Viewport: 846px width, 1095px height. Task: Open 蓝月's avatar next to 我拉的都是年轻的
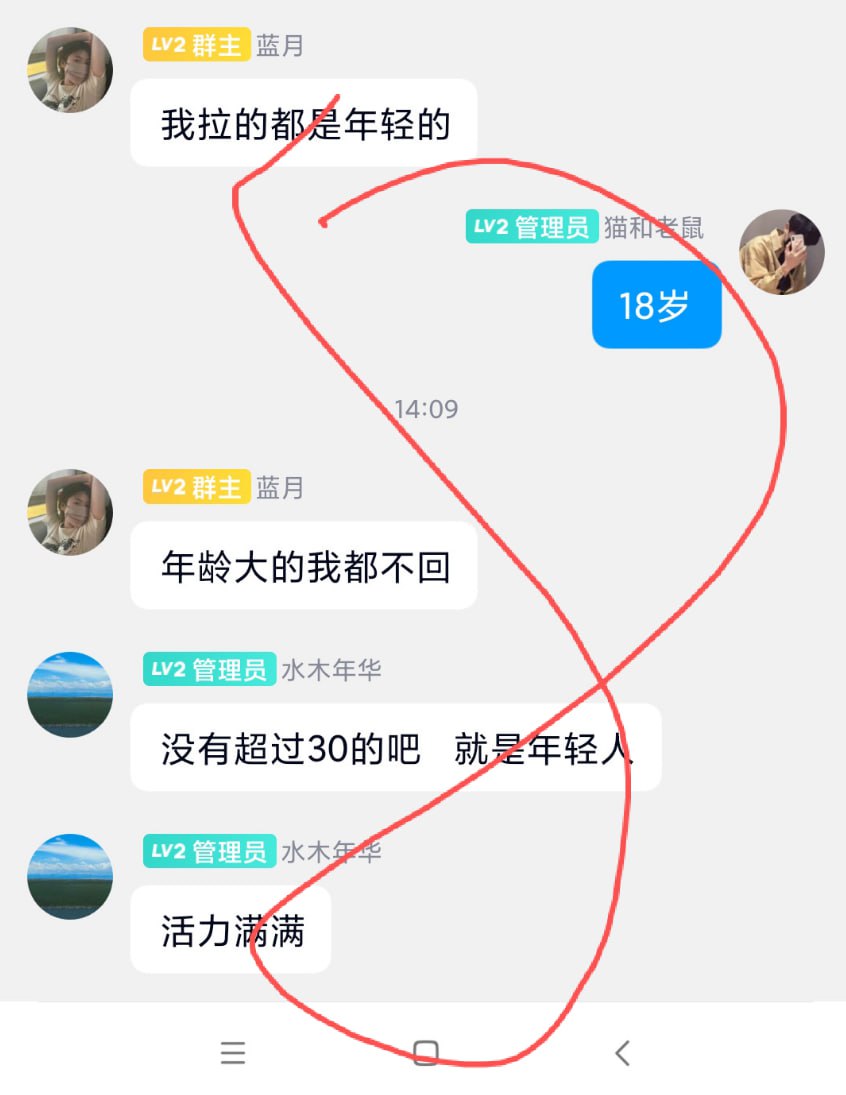click(x=69, y=70)
